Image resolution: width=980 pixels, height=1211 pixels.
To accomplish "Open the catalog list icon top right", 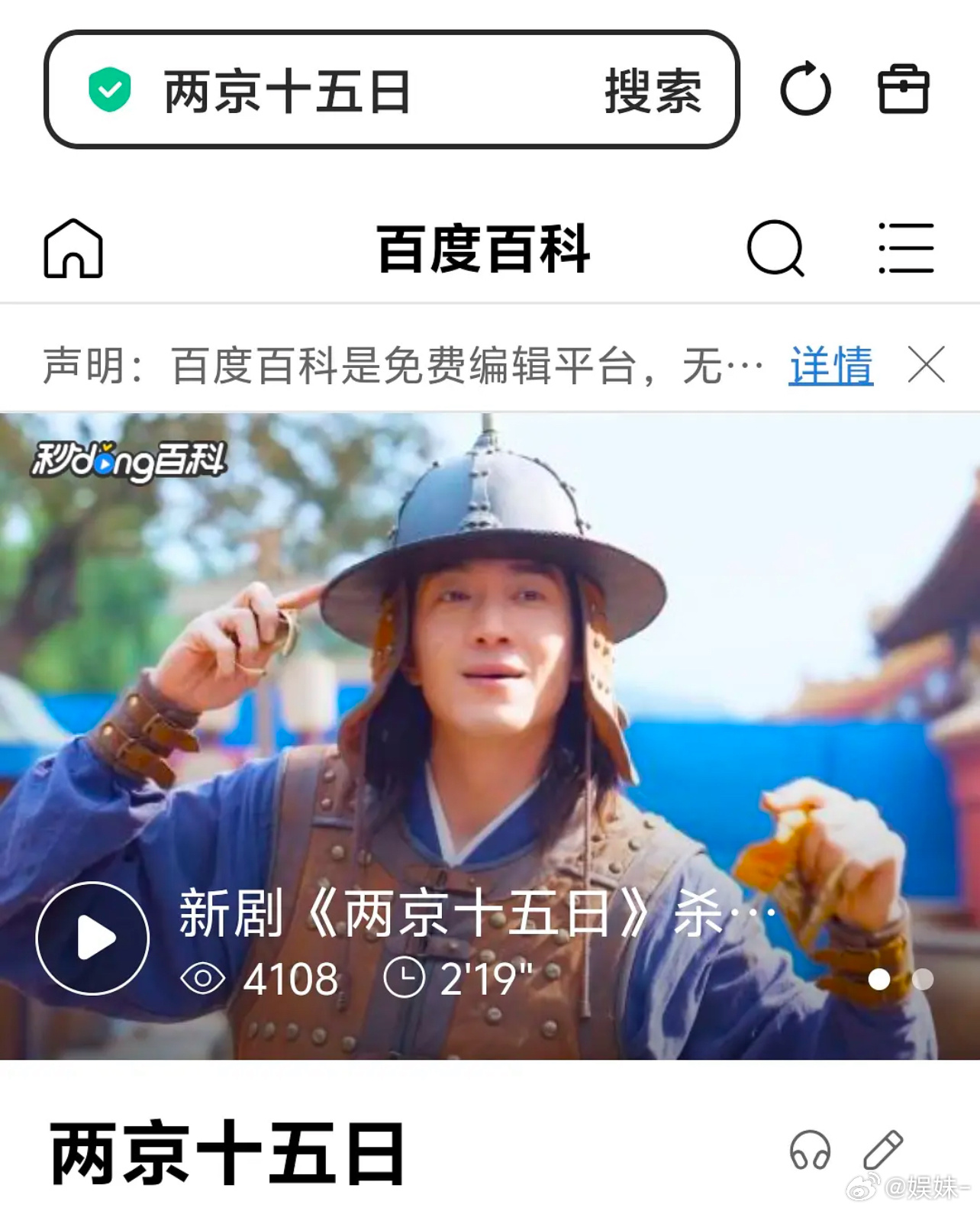I will pos(907,247).
